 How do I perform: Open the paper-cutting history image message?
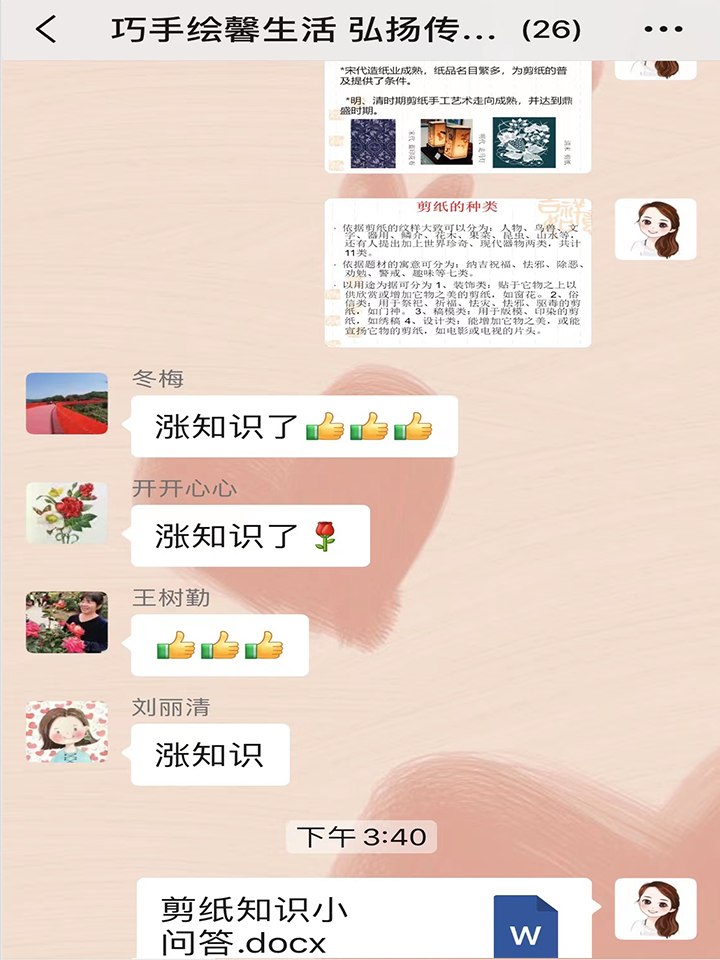(457, 115)
